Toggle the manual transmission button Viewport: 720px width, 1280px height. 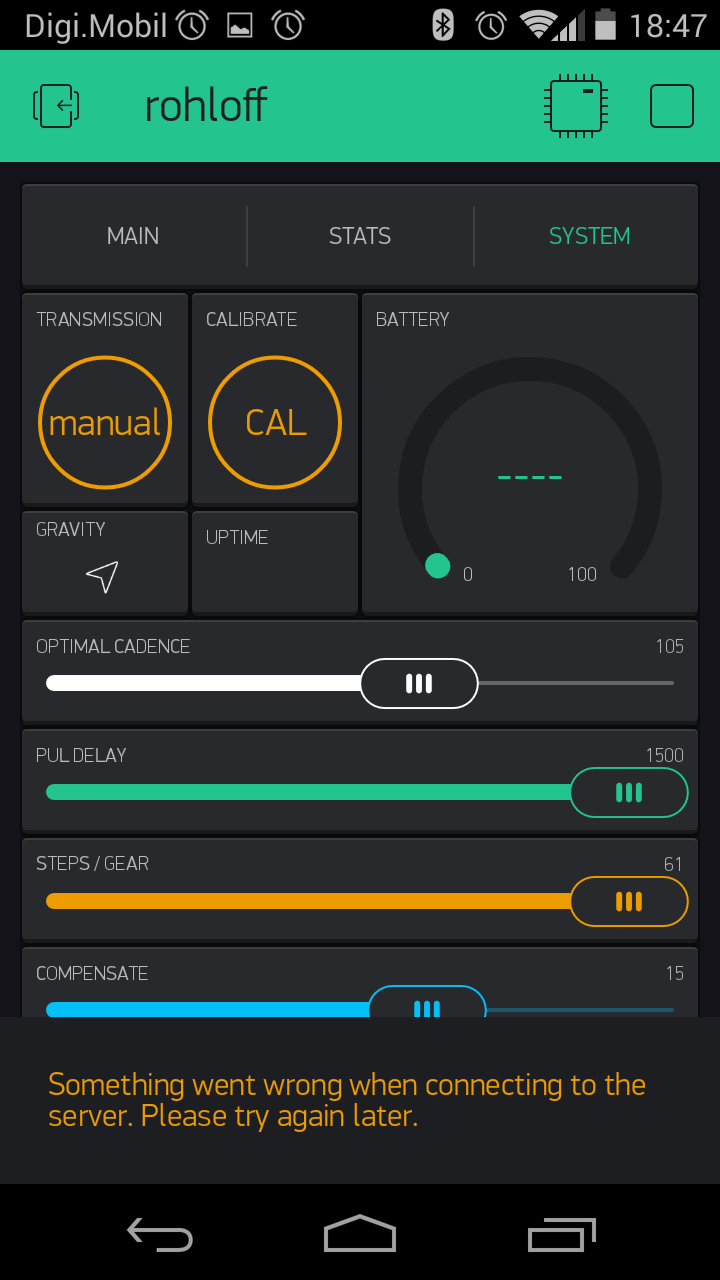coord(105,423)
